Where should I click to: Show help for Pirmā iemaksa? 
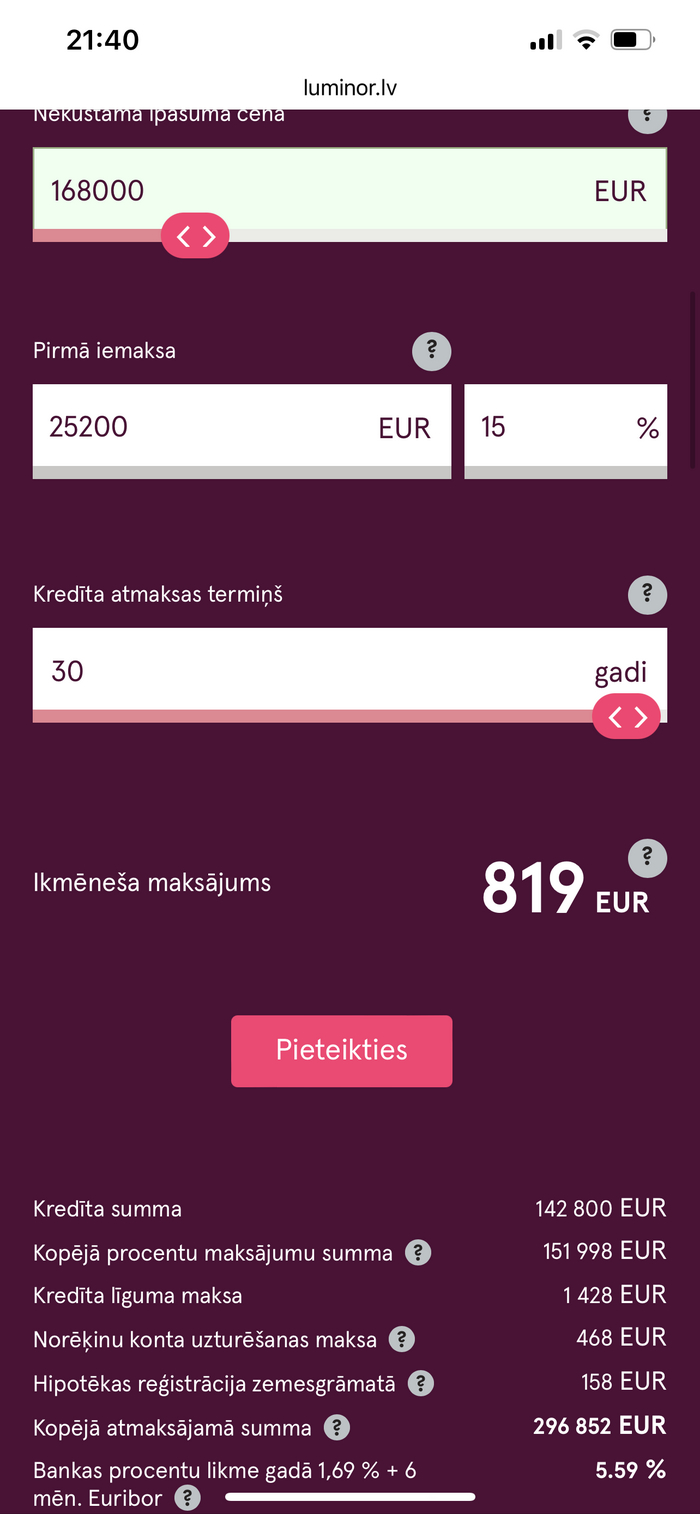click(432, 350)
